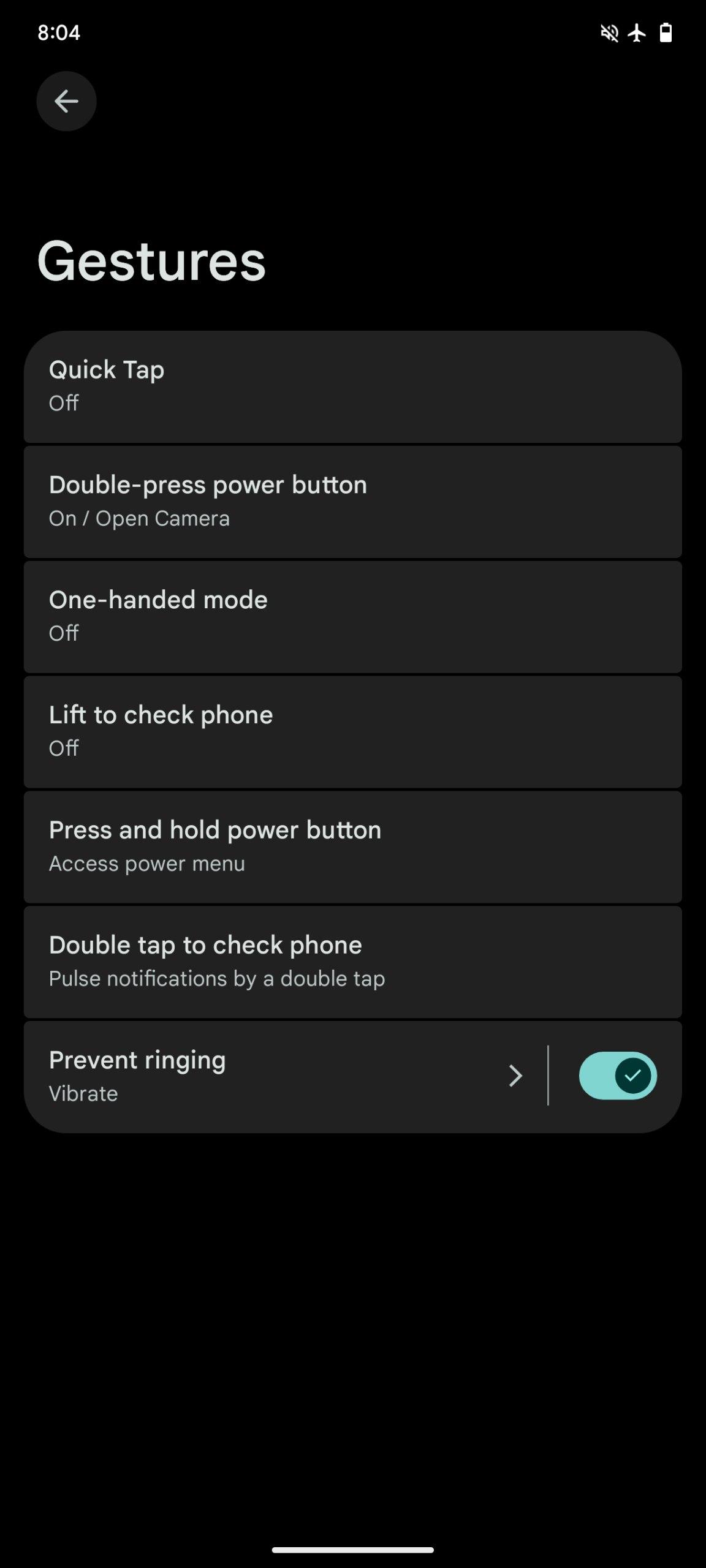The height and width of the screenshot is (1568, 706).
Task: Open Quick Tap settings
Action: pyautogui.click(x=352, y=386)
